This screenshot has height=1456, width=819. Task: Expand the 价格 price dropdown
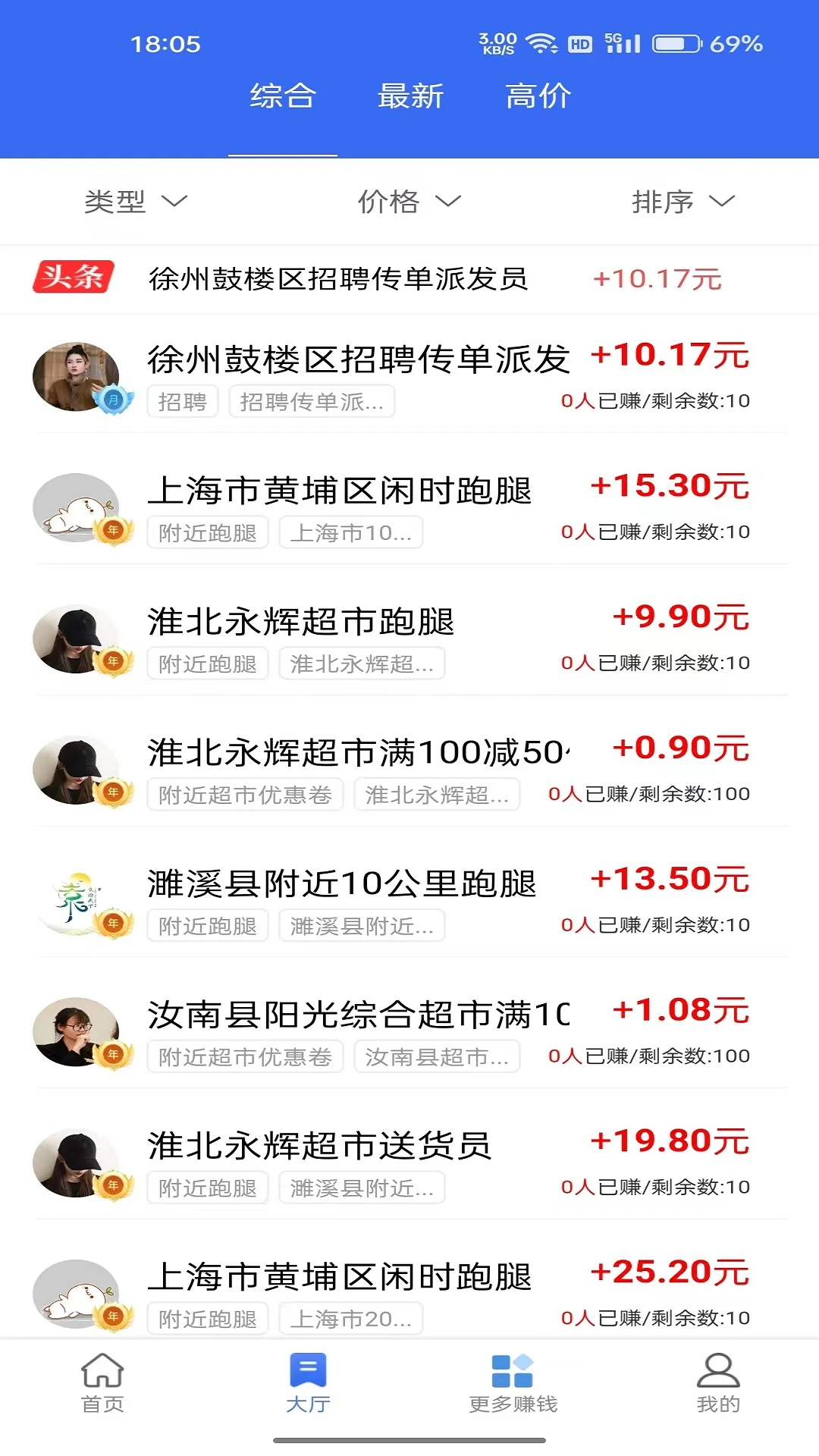coord(408,202)
